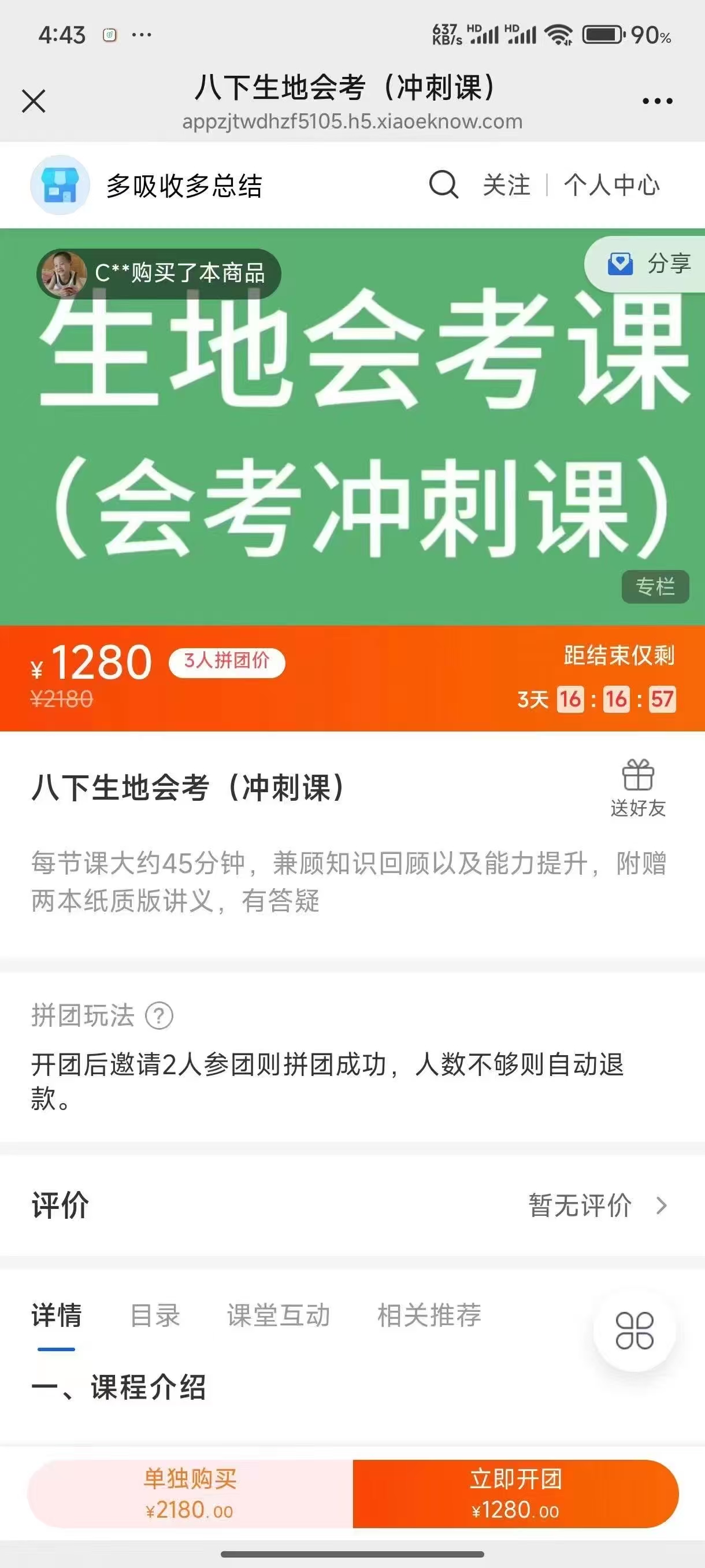Close the webpage with the X icon

(34, 101)
